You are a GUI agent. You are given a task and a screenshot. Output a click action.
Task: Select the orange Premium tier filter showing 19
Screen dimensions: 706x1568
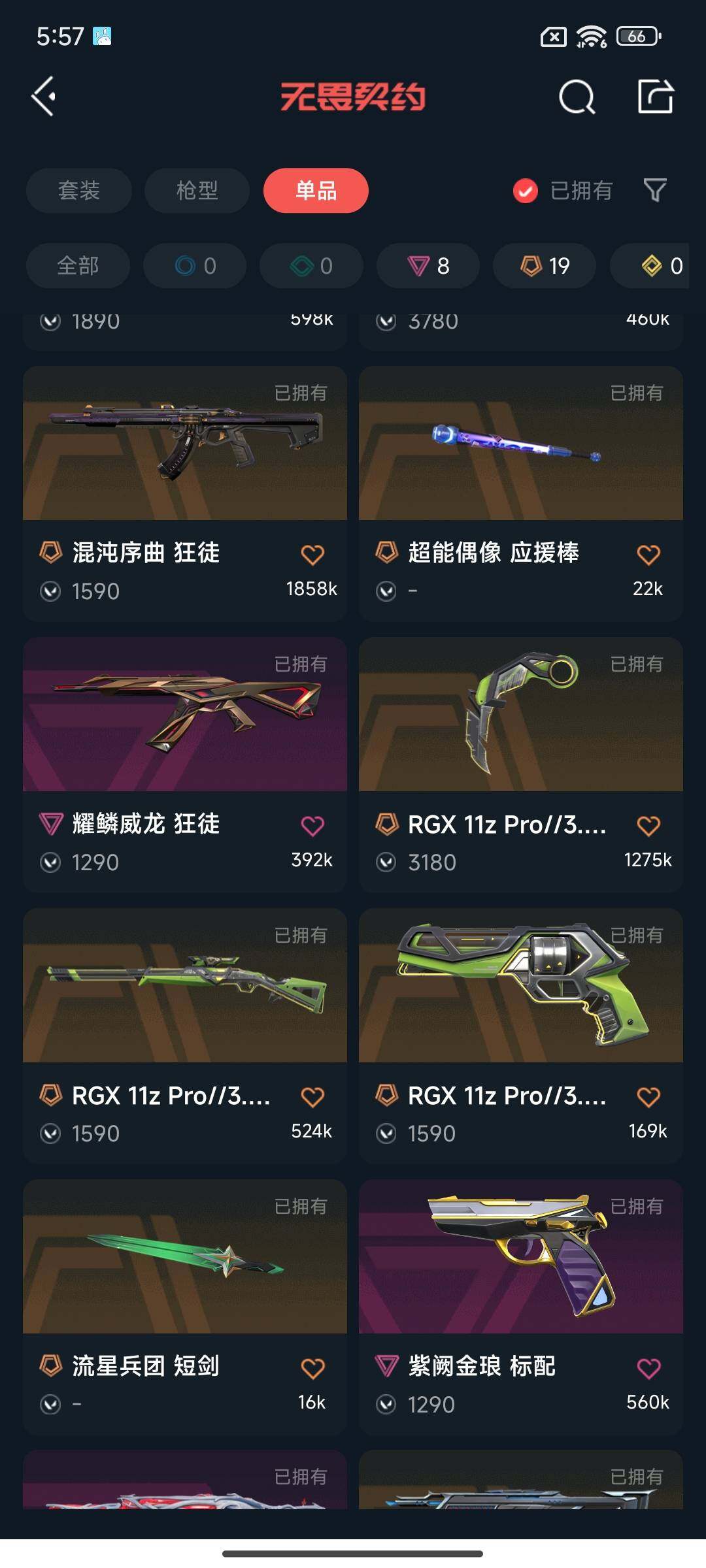tap(544, 266)
